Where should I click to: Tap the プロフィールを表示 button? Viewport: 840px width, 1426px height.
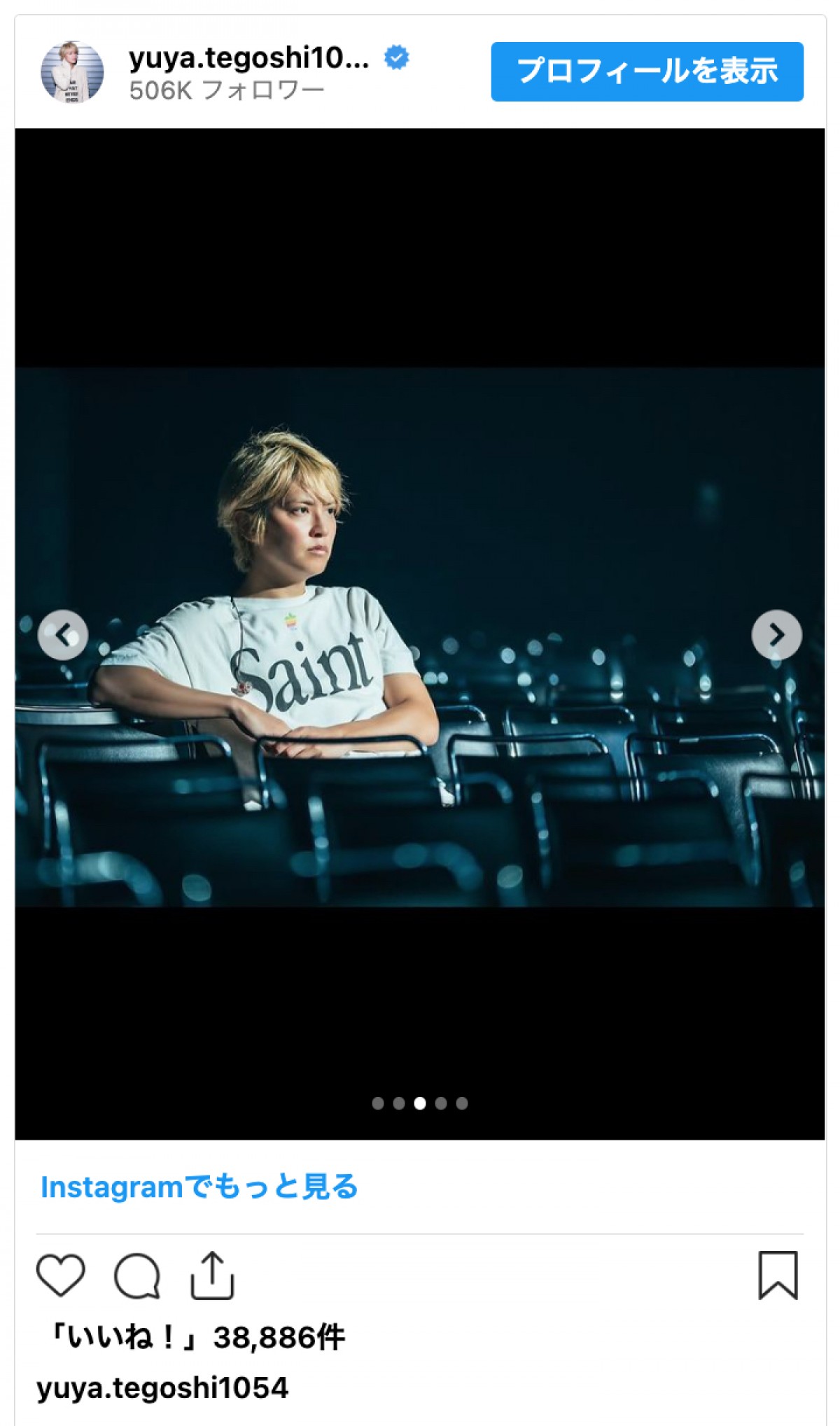[646, 71]
